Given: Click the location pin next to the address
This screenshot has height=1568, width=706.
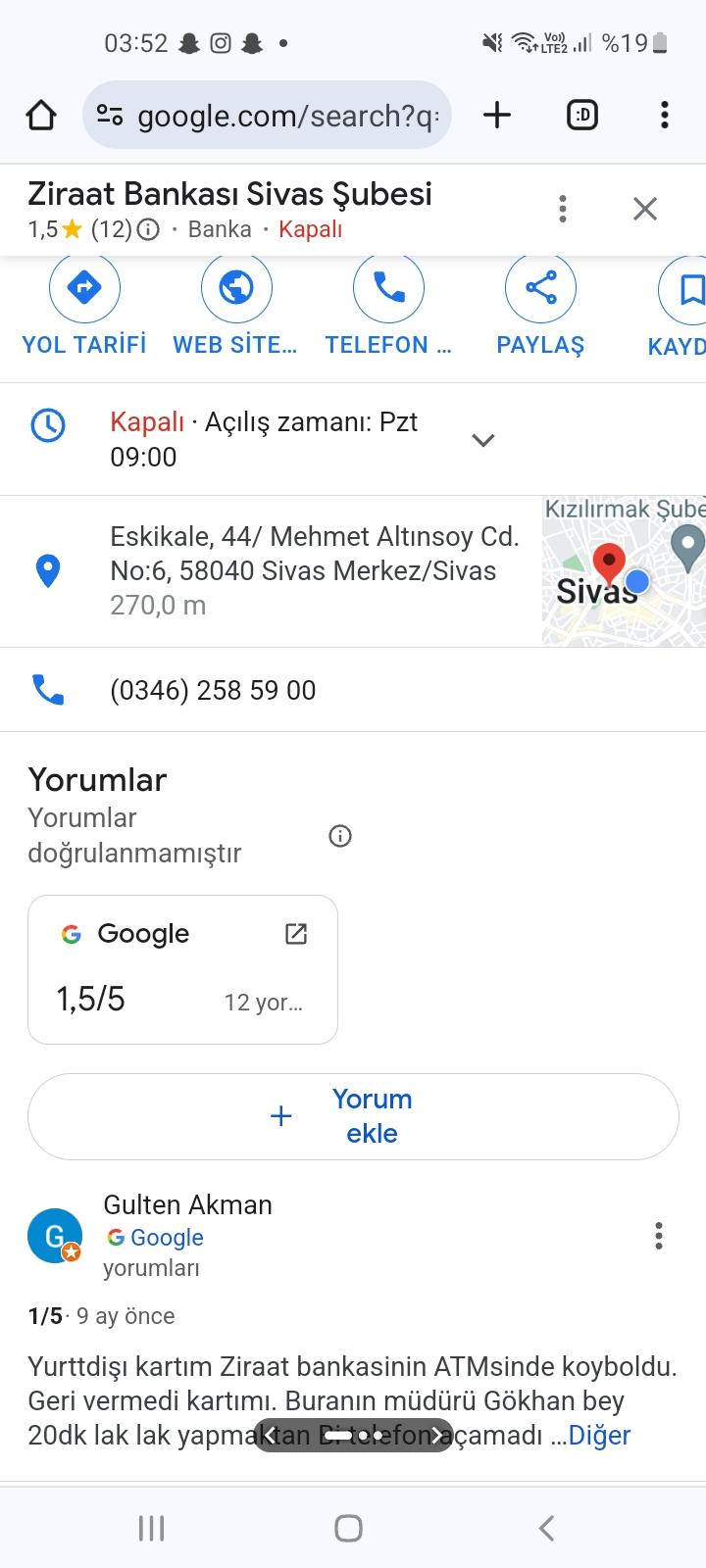Looking at the screenshot, I should point(47,569).
